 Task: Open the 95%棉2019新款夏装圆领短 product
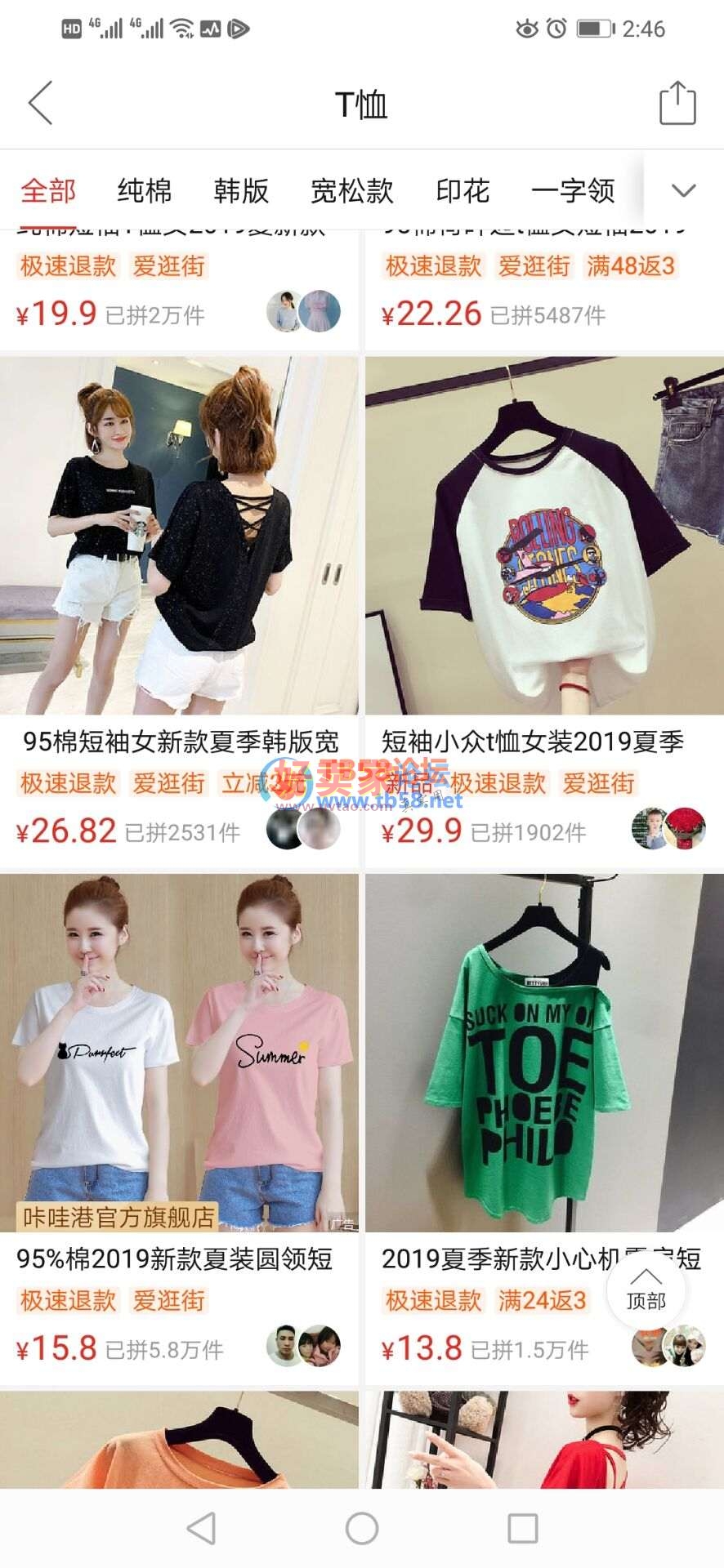point(179,1053)
